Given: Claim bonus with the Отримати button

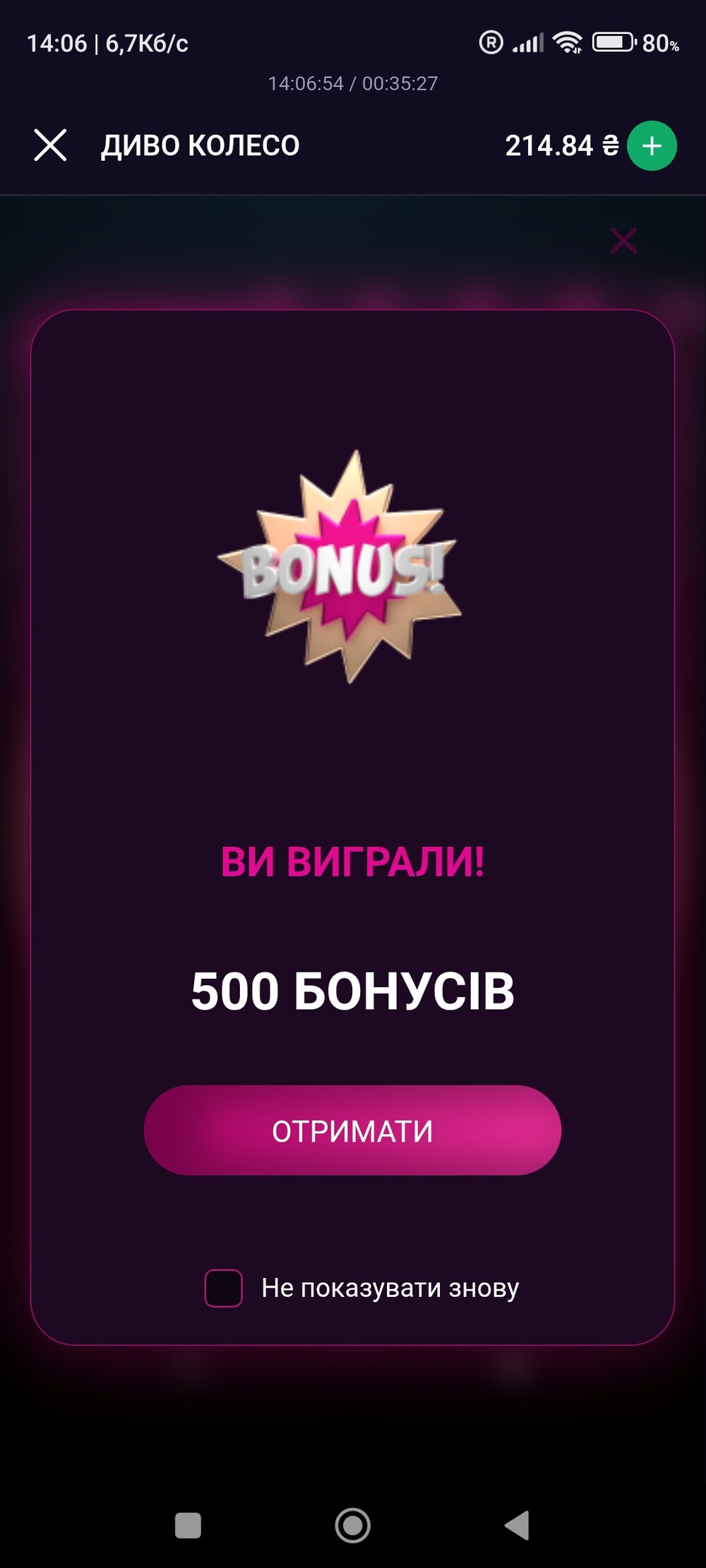Looking at the screenshot, I should click(352, 1130).
